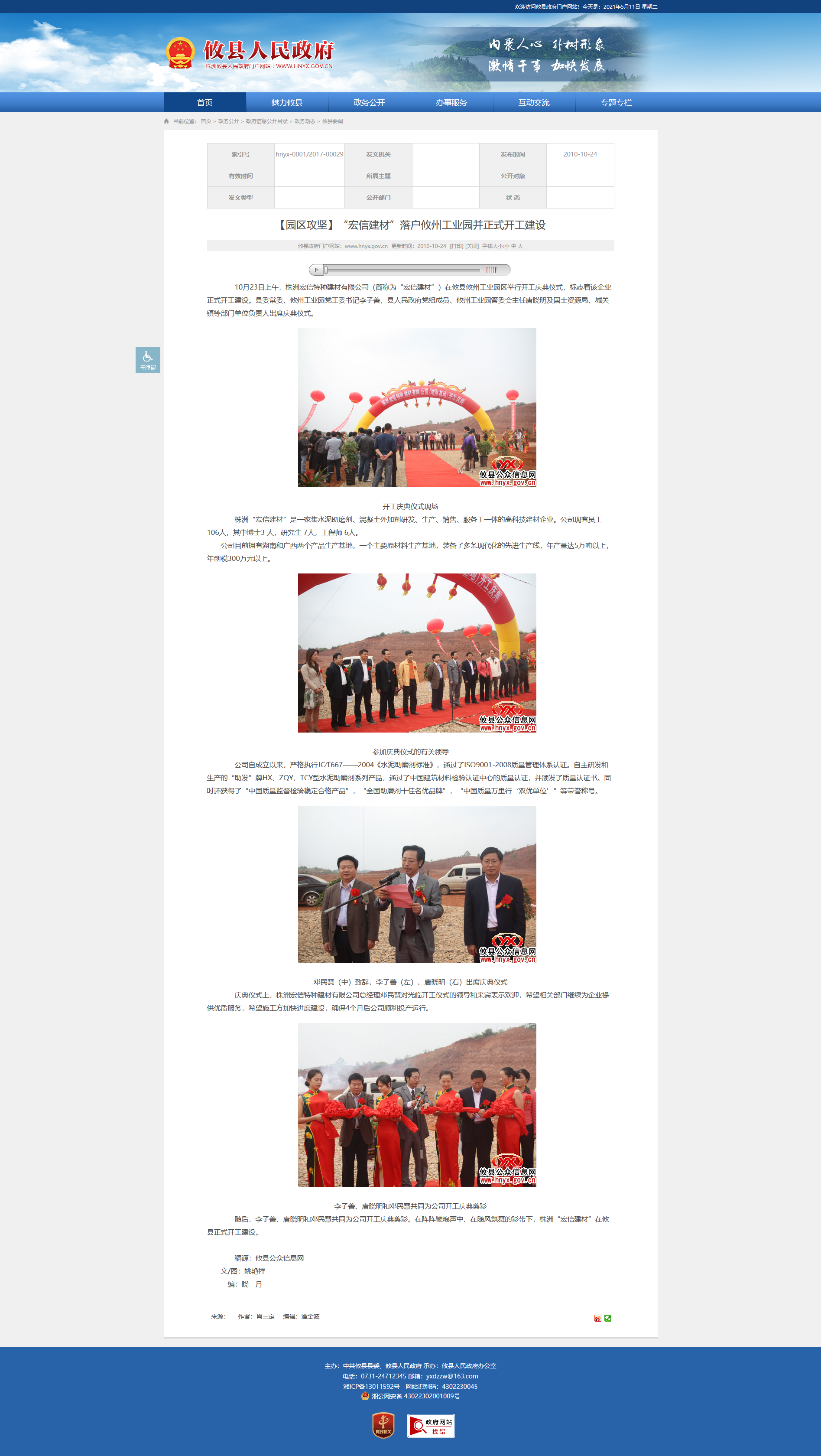This screenshot has height=1456, width=821.
Task: Open 政府信息公开目录 in the breadcrumb
Action: point(267,121)
